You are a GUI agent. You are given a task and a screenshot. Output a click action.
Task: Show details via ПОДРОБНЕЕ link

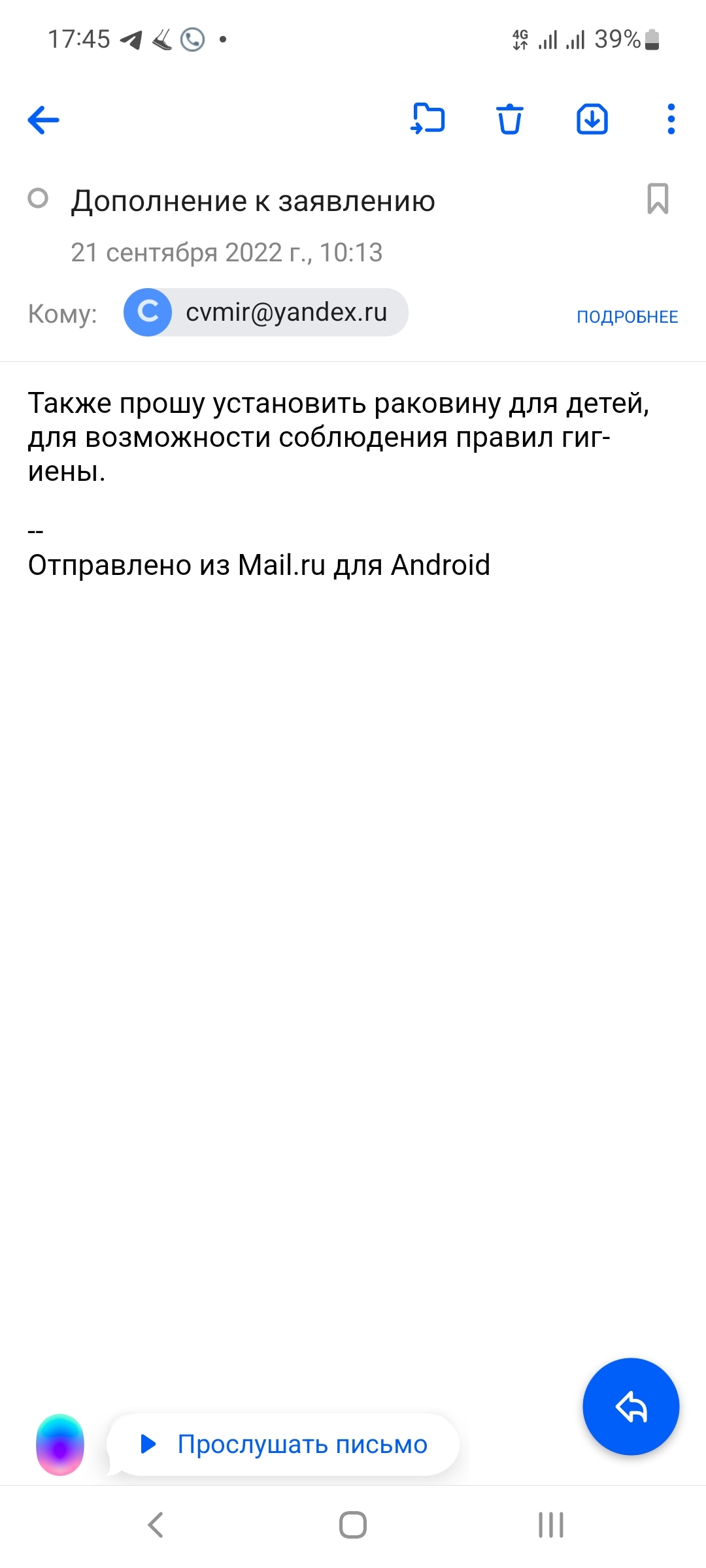pyautogui.click(x=627, y=317)
